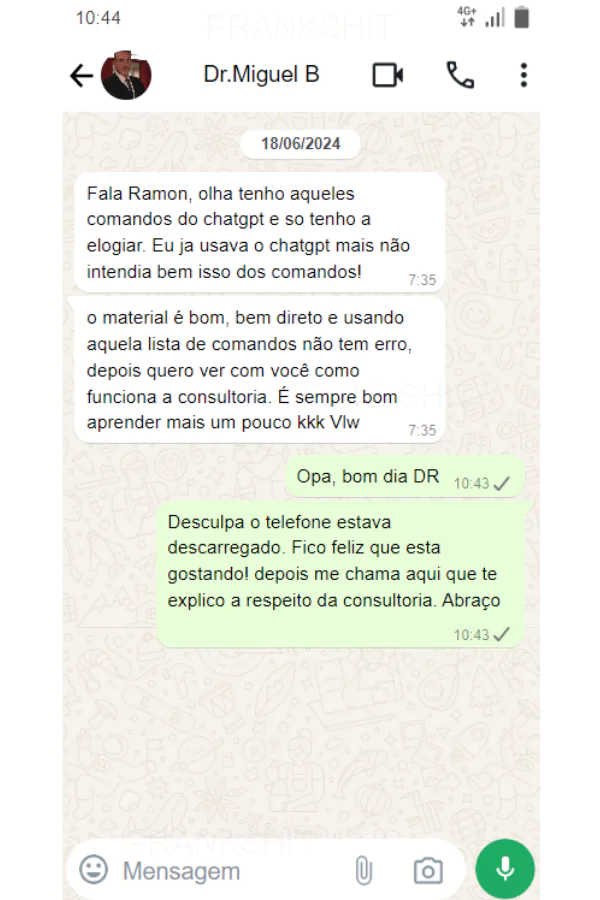Viewport: 600px width, 900px height.
Task: Open the camera from the message bar
Action: click(x=428, y=870)
